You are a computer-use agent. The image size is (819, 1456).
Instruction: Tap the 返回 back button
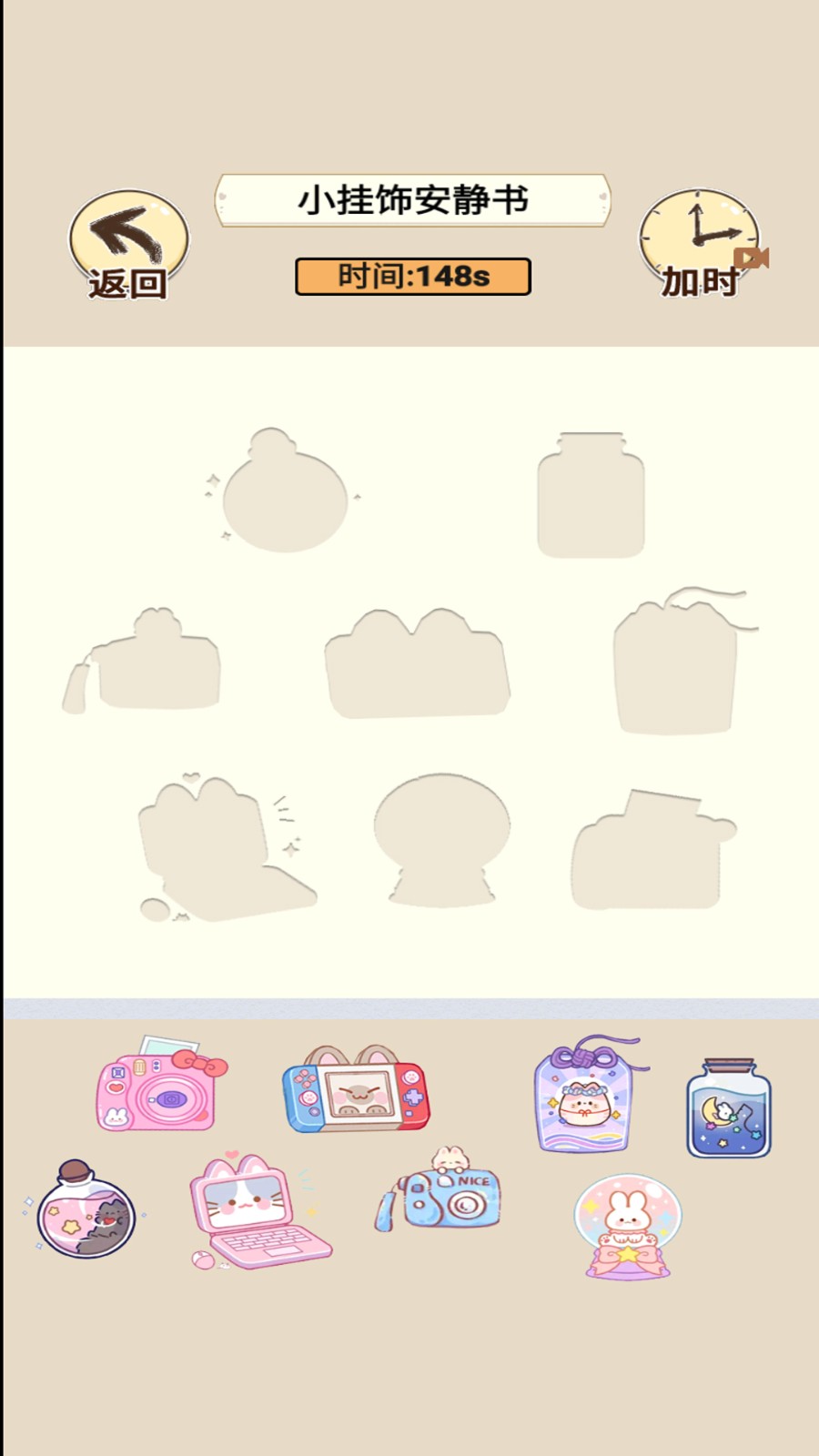click(x=128, y=245)
